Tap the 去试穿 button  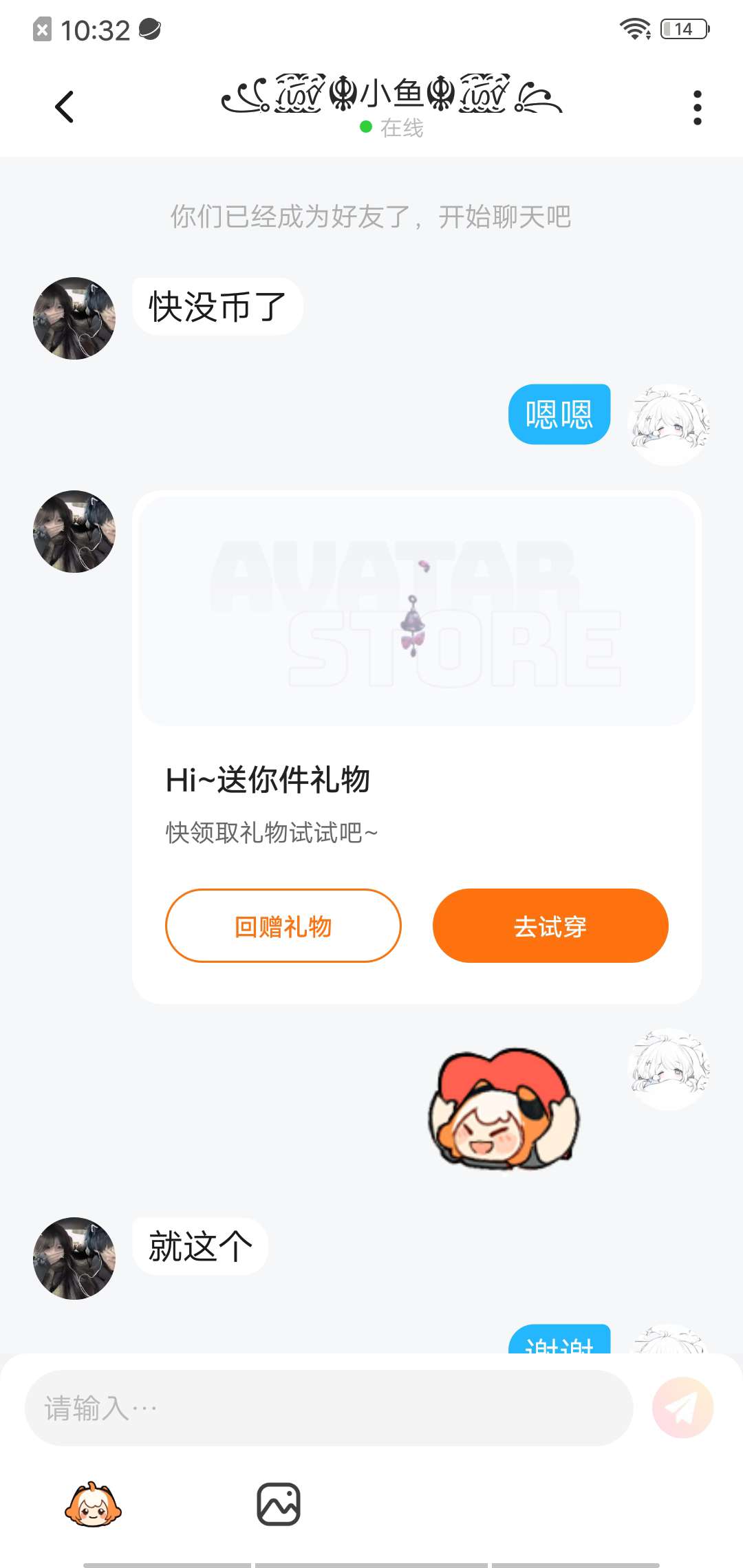click(x=550, y=926)
